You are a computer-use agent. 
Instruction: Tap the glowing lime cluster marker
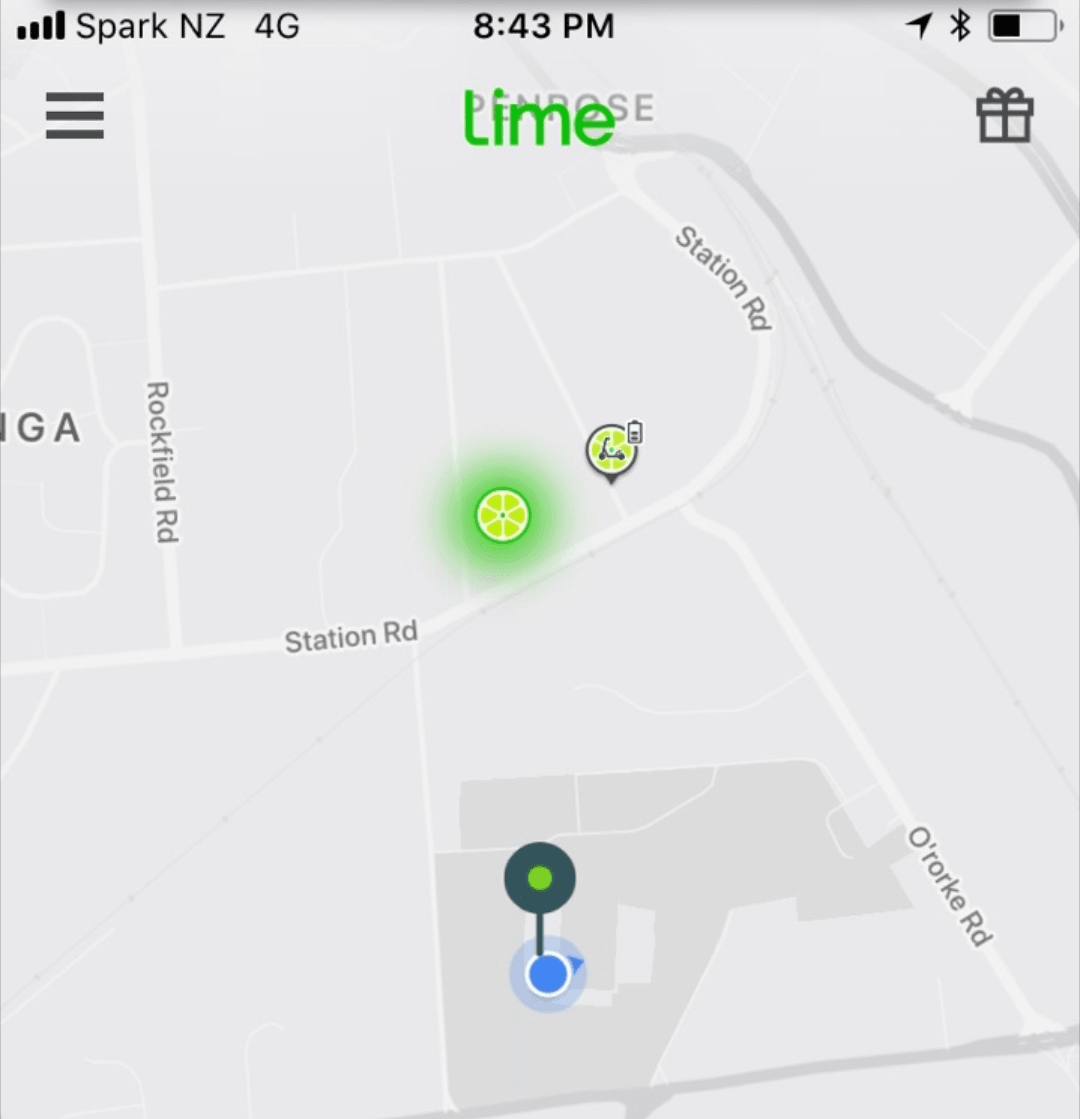pyautogui.click(x=502, y=516)
